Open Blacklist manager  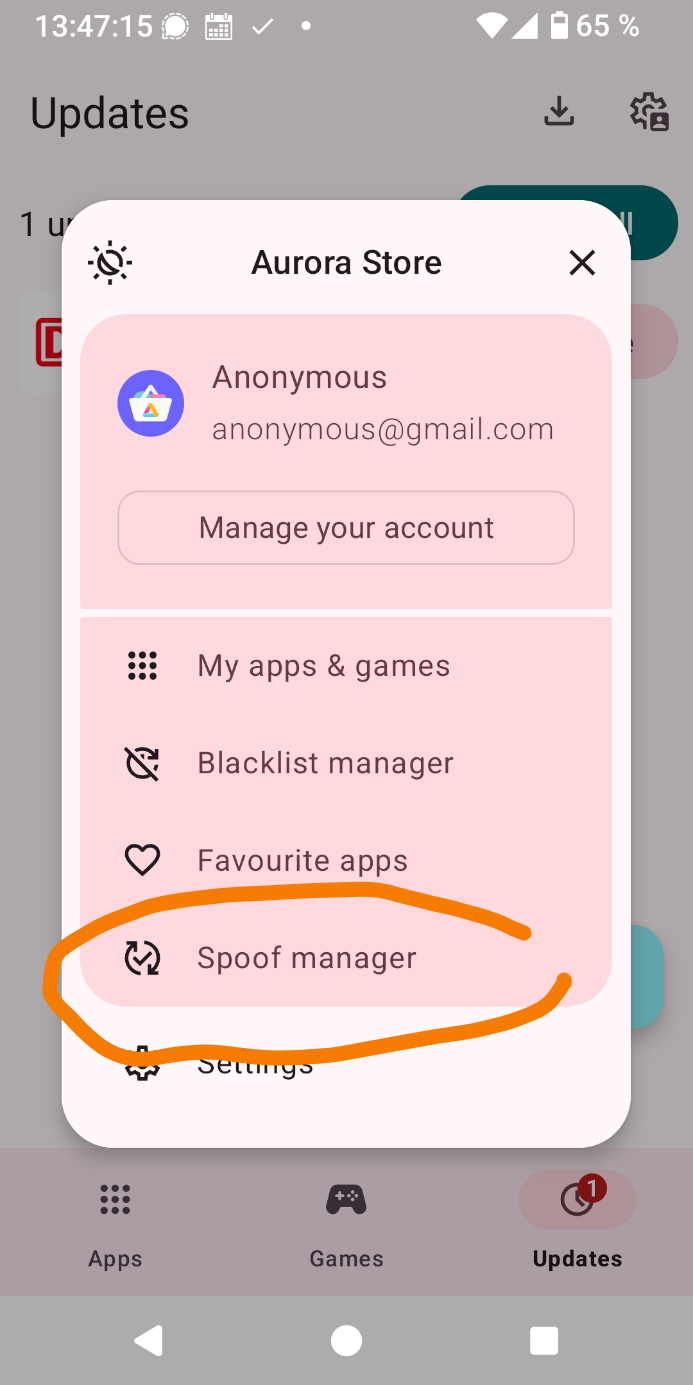click(325, 764)
